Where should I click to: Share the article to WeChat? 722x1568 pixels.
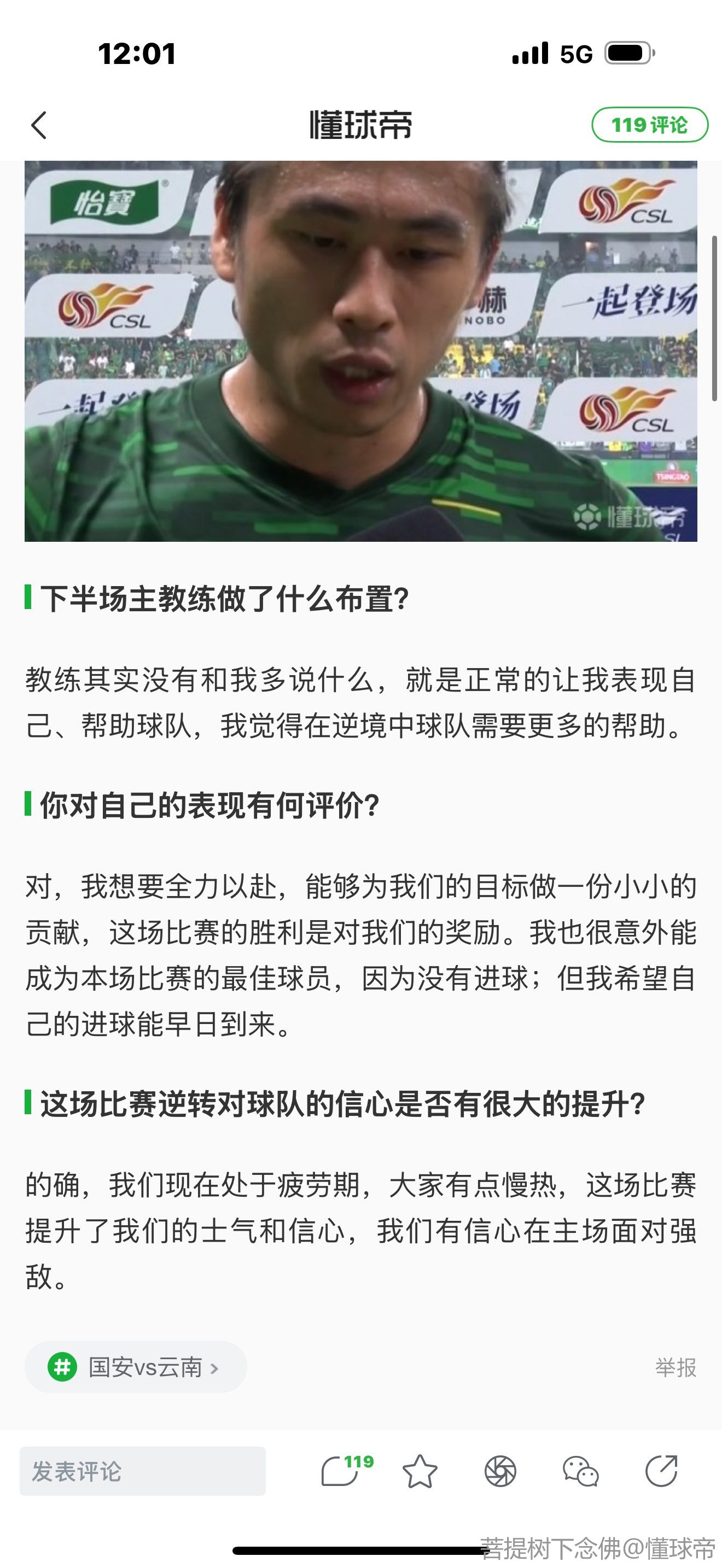[x=580, y=1471]
